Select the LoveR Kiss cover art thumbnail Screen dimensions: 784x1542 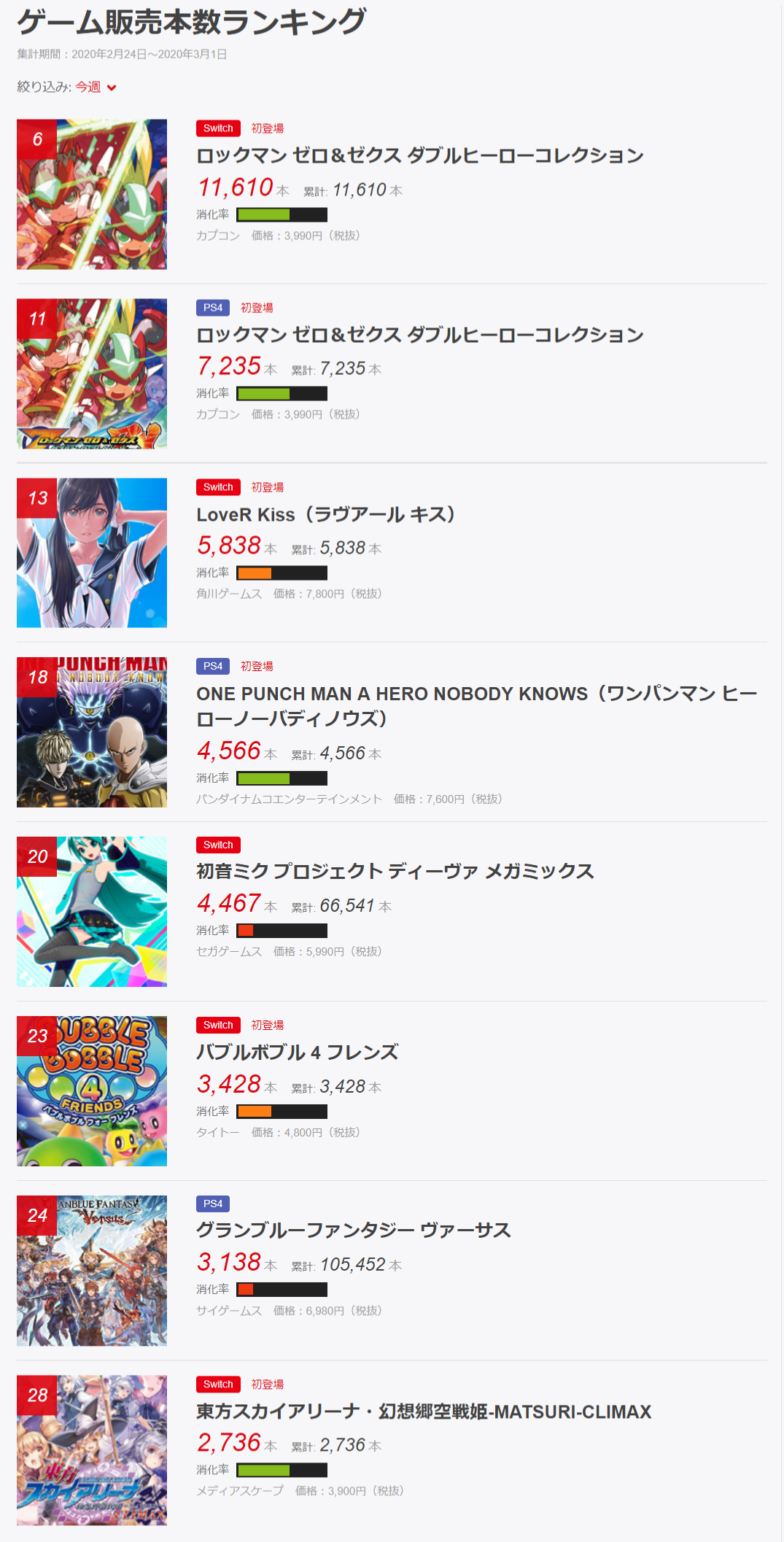92,553
